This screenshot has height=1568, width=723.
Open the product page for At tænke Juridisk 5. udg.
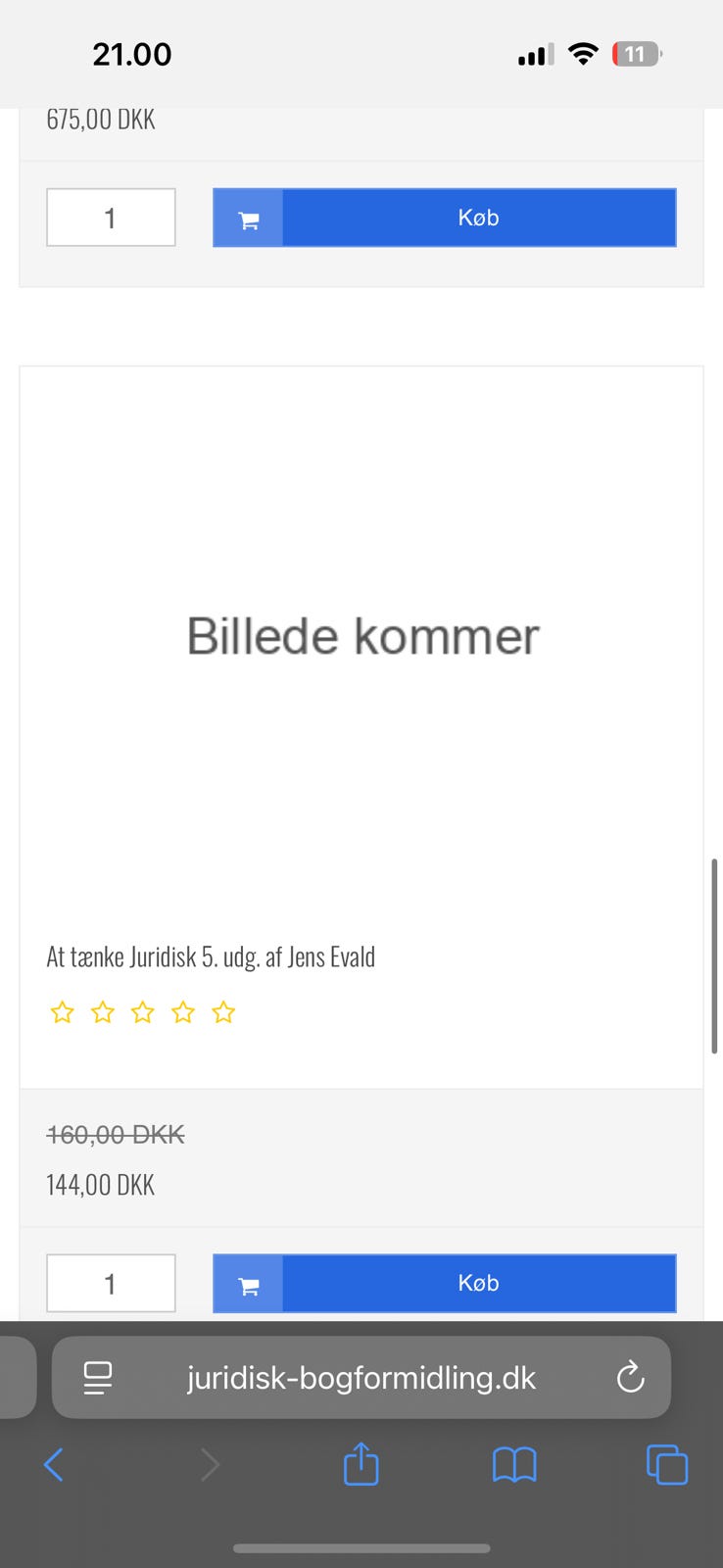(x=211, y=955)
